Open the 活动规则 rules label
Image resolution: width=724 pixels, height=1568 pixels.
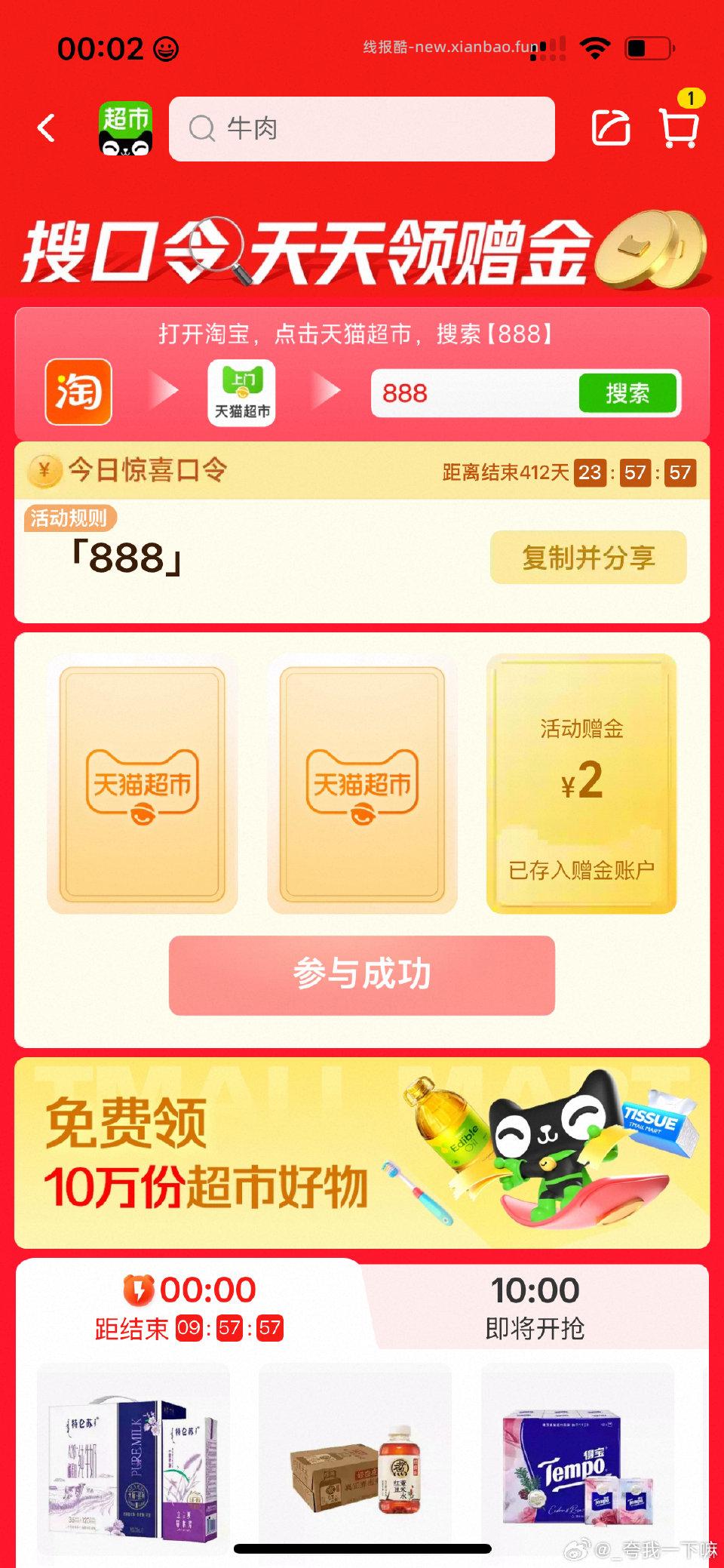coord(69,517)
